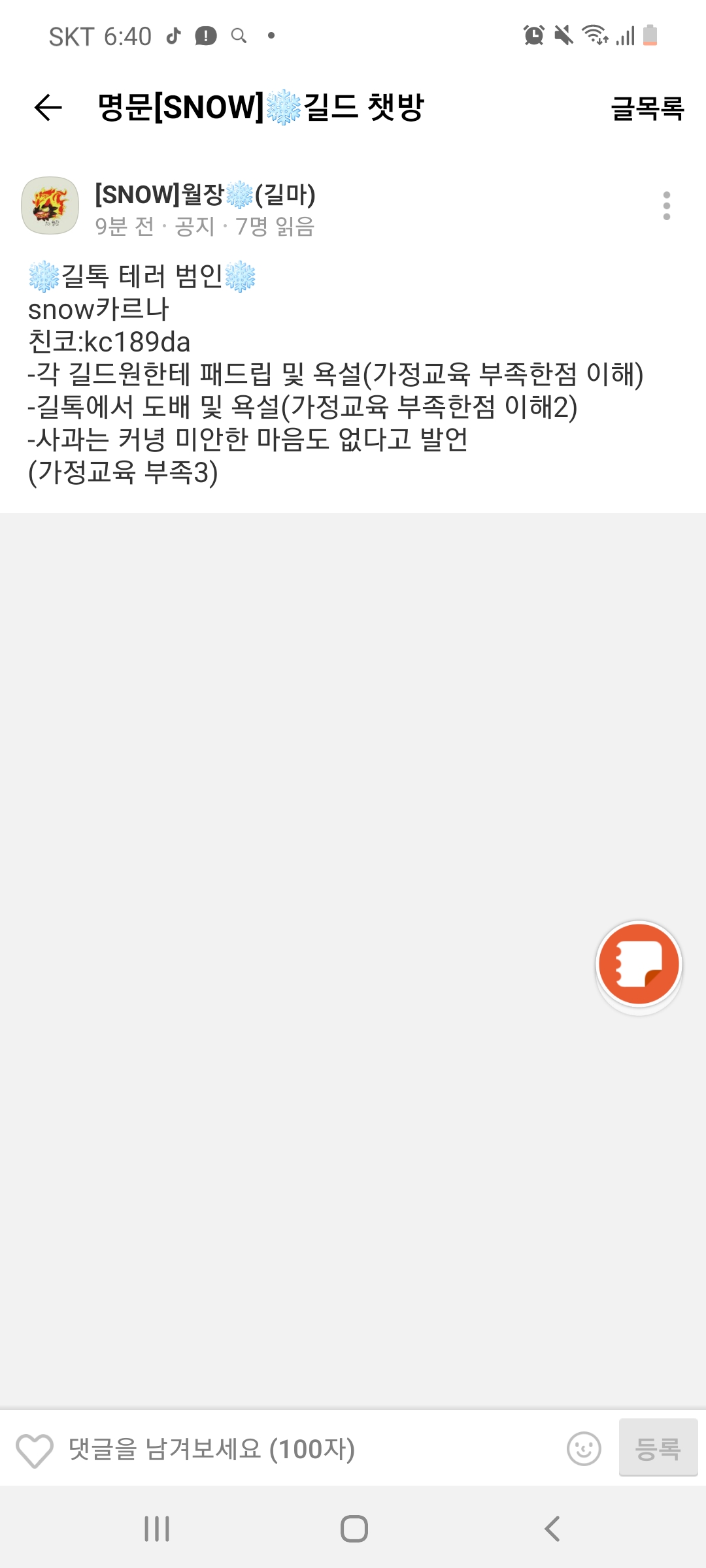Open the system recent apps view
The image size is (706, 1568).
point(157,1529)
